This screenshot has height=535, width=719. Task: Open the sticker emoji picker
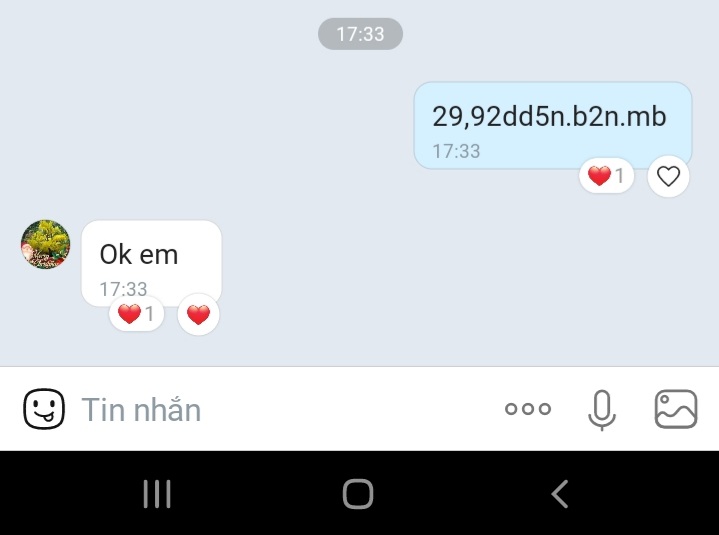coord(44,409)
